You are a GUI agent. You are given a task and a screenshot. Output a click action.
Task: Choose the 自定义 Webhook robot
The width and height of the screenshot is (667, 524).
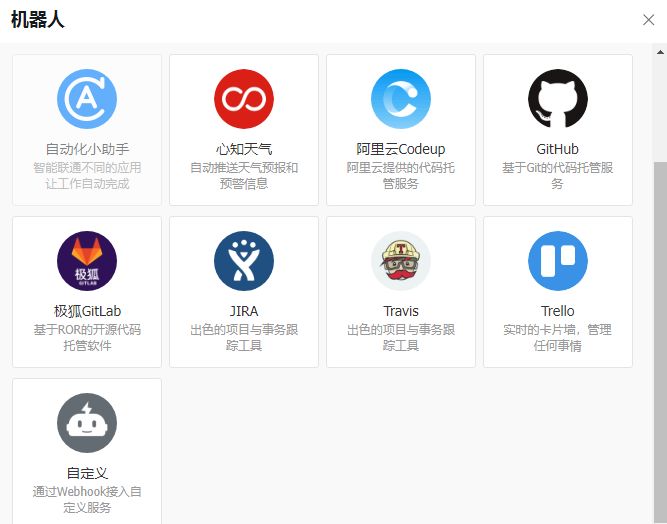(87, 450)
